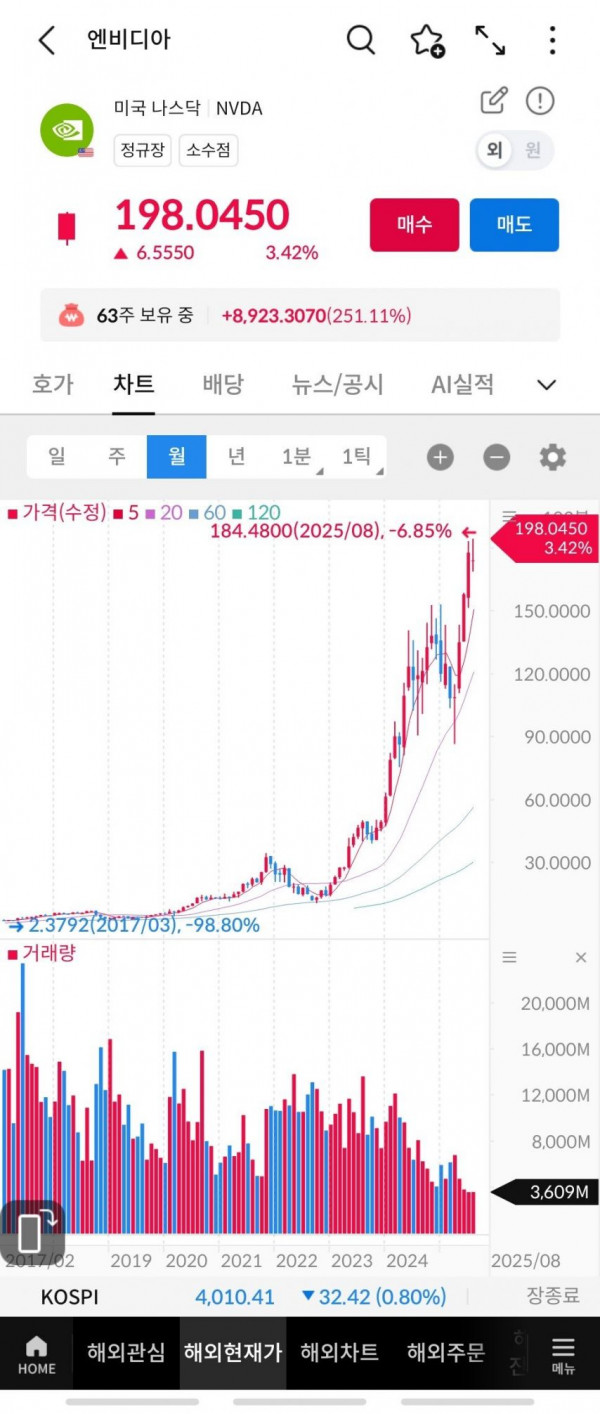Open chart settings gear
This screenshot has width=600, height=1414.
point(552,457)
